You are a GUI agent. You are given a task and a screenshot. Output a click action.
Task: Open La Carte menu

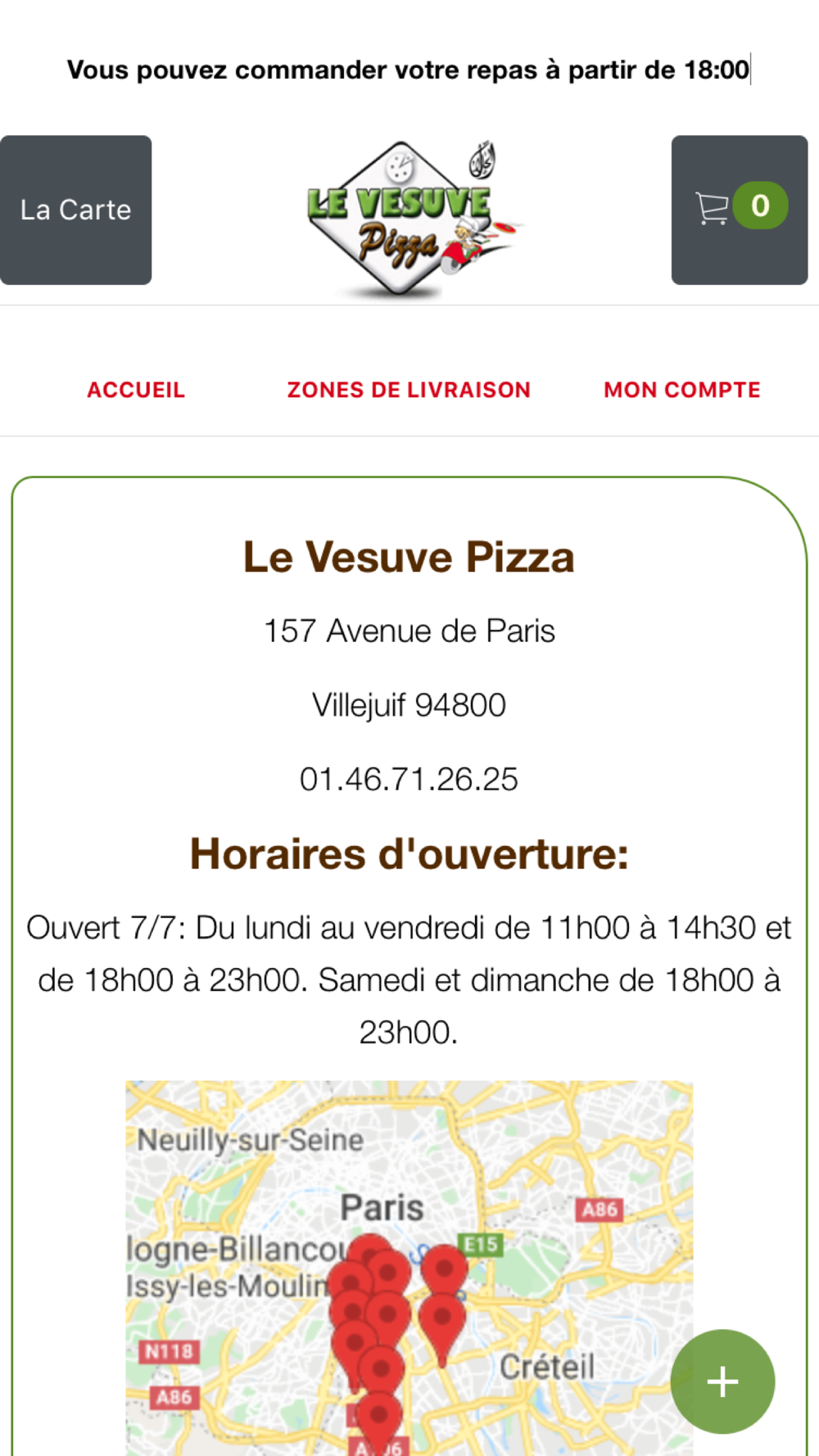pos(75,210)
